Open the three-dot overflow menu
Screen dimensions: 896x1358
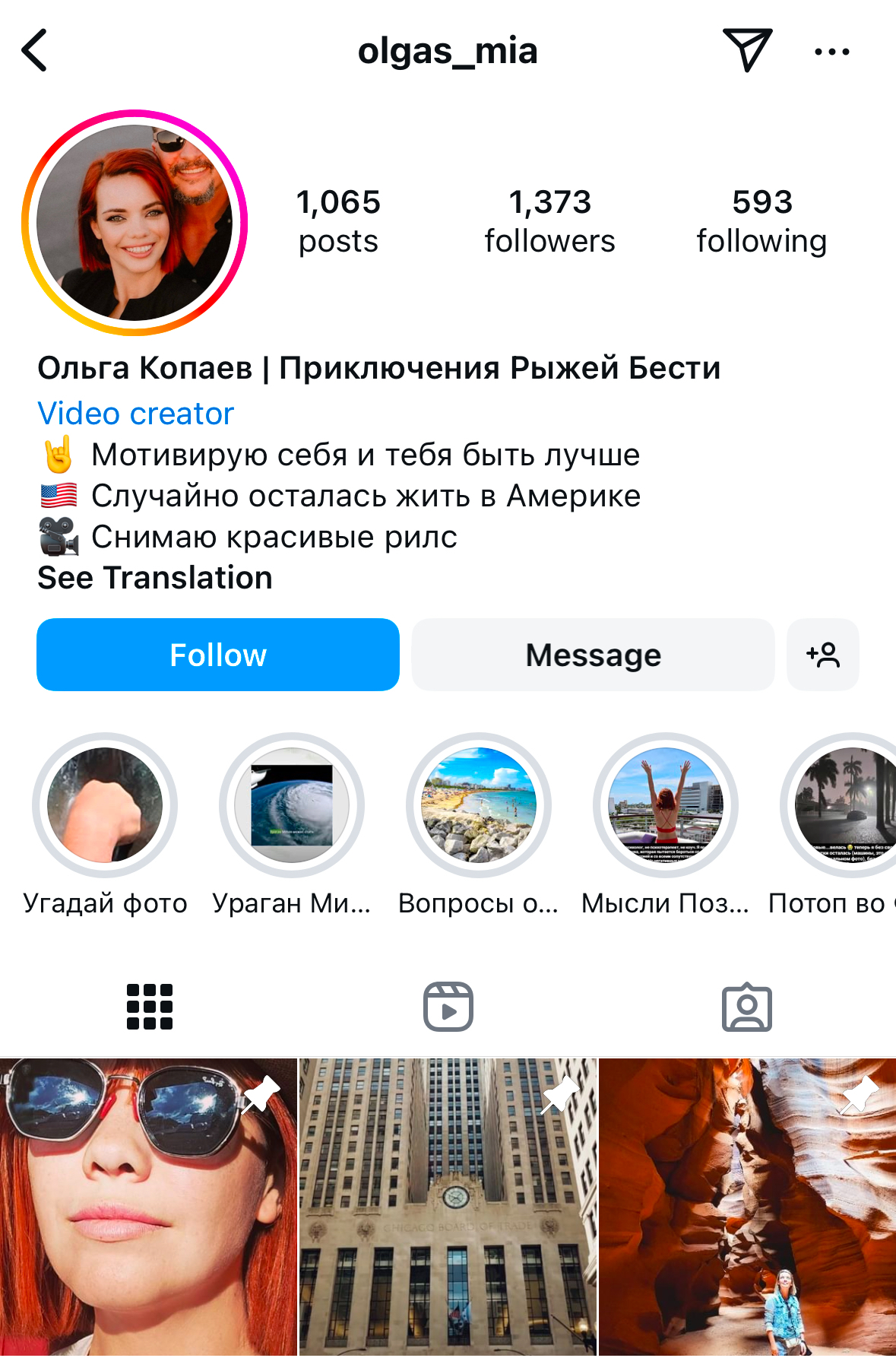pos(831,52)
